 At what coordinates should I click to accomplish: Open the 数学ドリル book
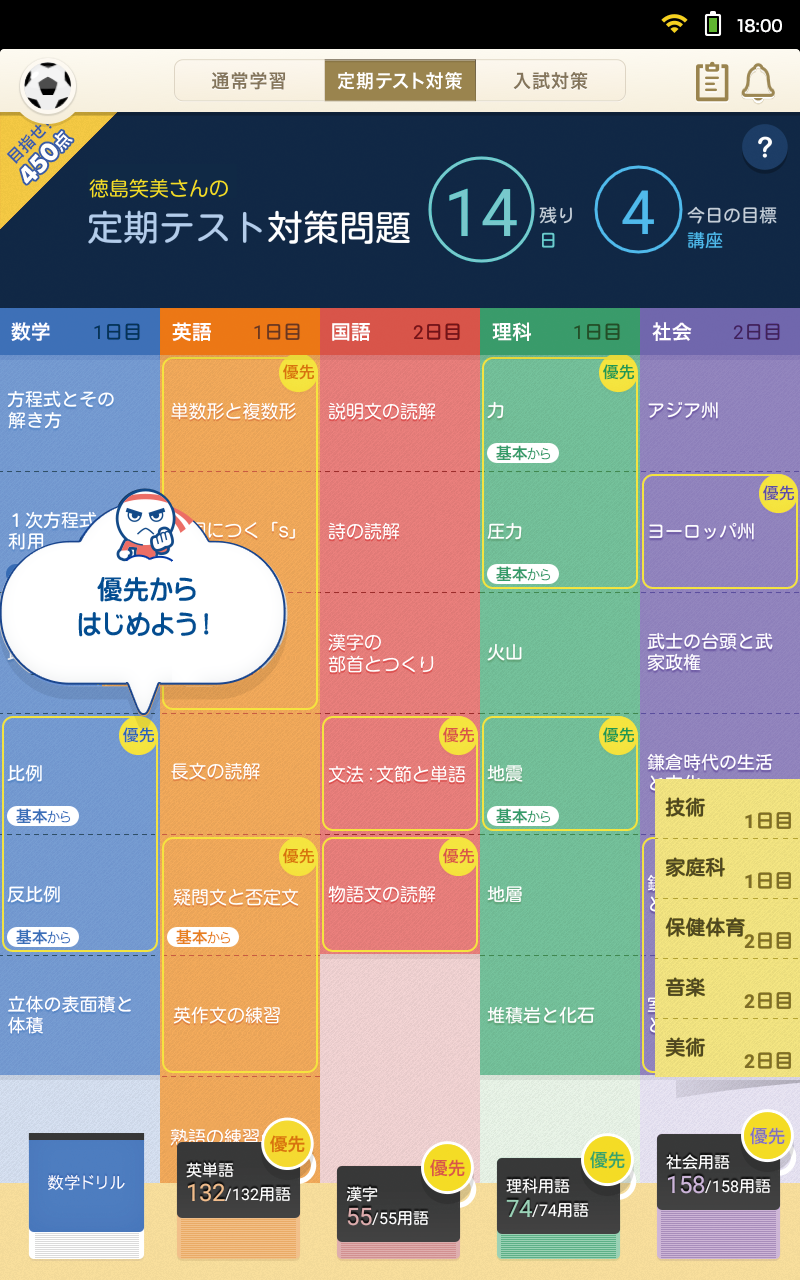tap(86, 1190)
